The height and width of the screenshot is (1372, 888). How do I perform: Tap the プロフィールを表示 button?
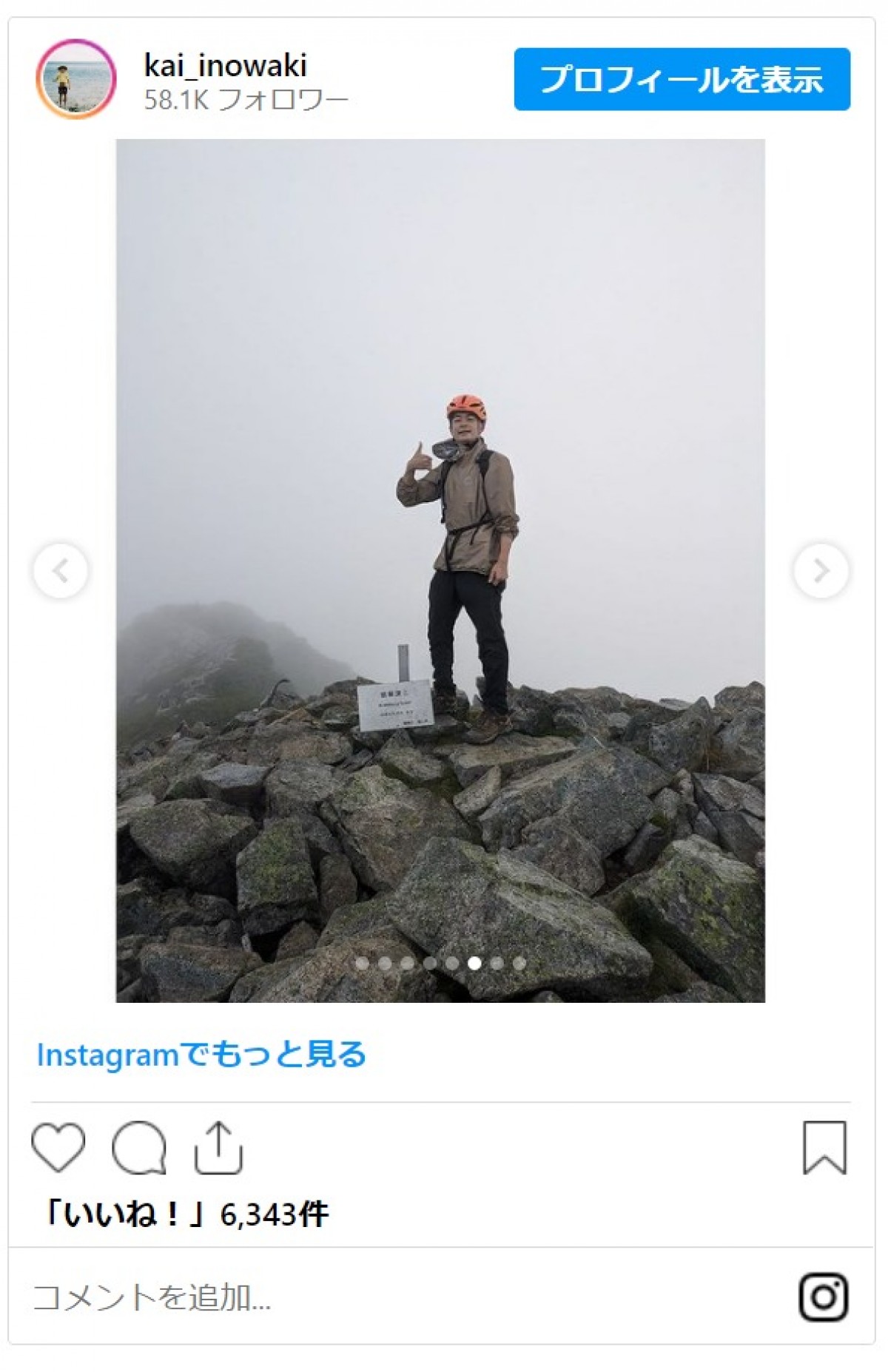[682, 79]
